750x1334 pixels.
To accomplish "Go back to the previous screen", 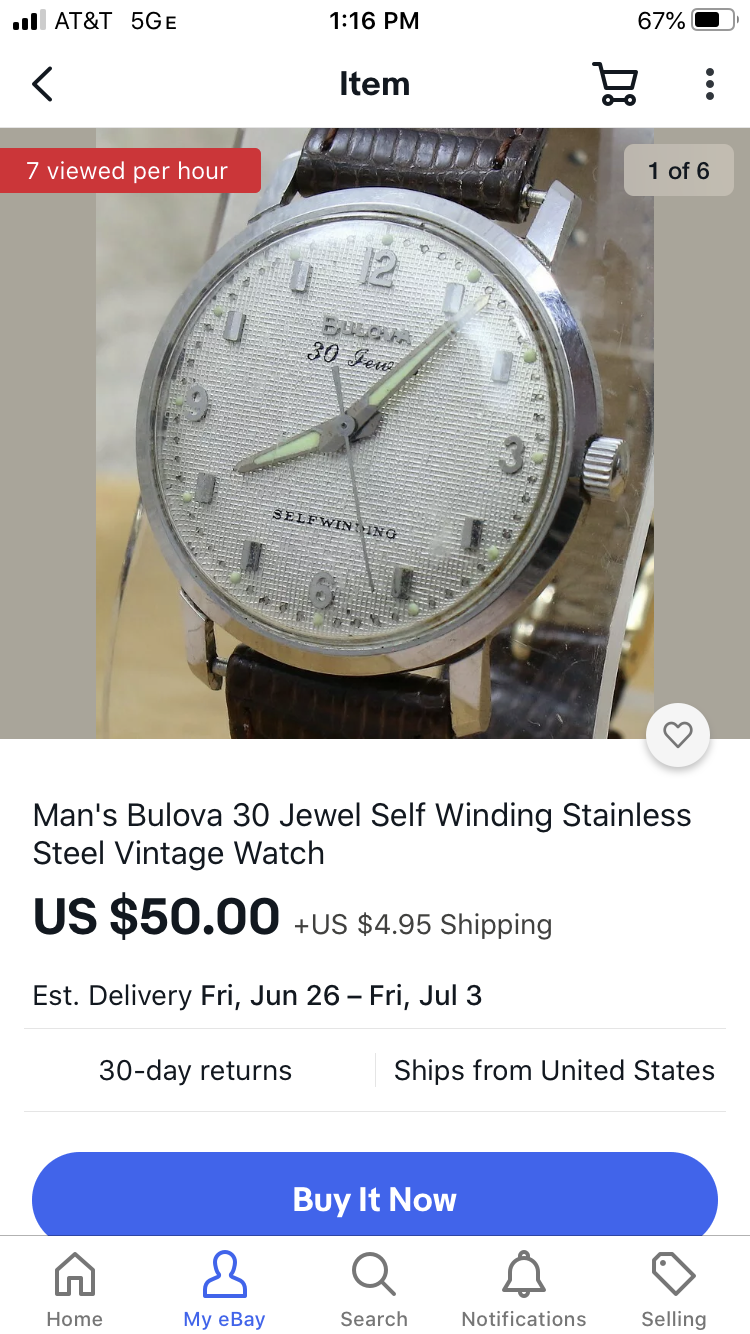I will (42, 84).
